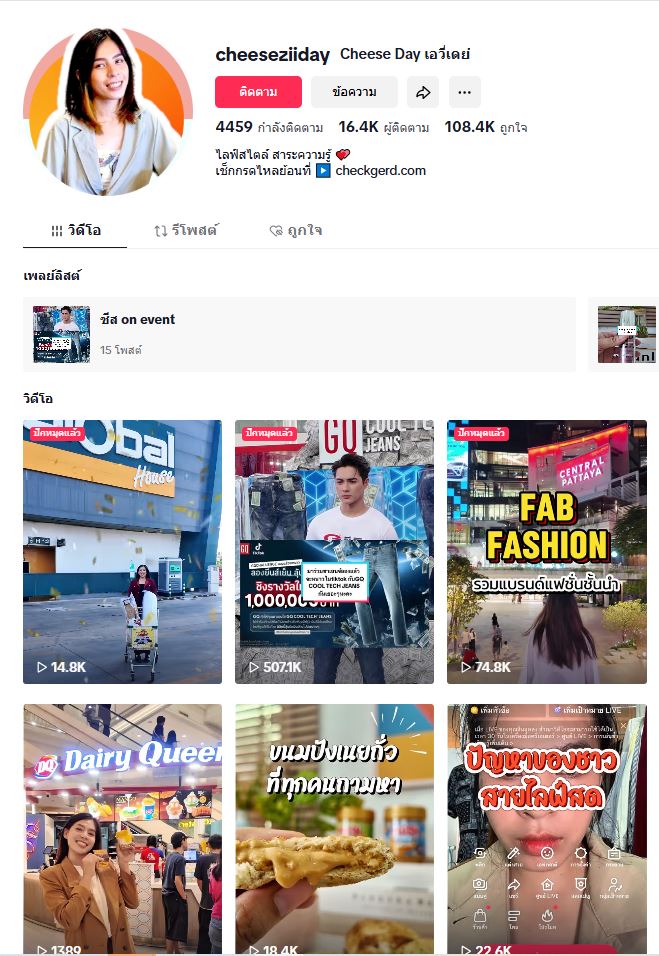Open the ขนมปังเนยถั่ว peanut butter bread video

[x=334, y=830]
